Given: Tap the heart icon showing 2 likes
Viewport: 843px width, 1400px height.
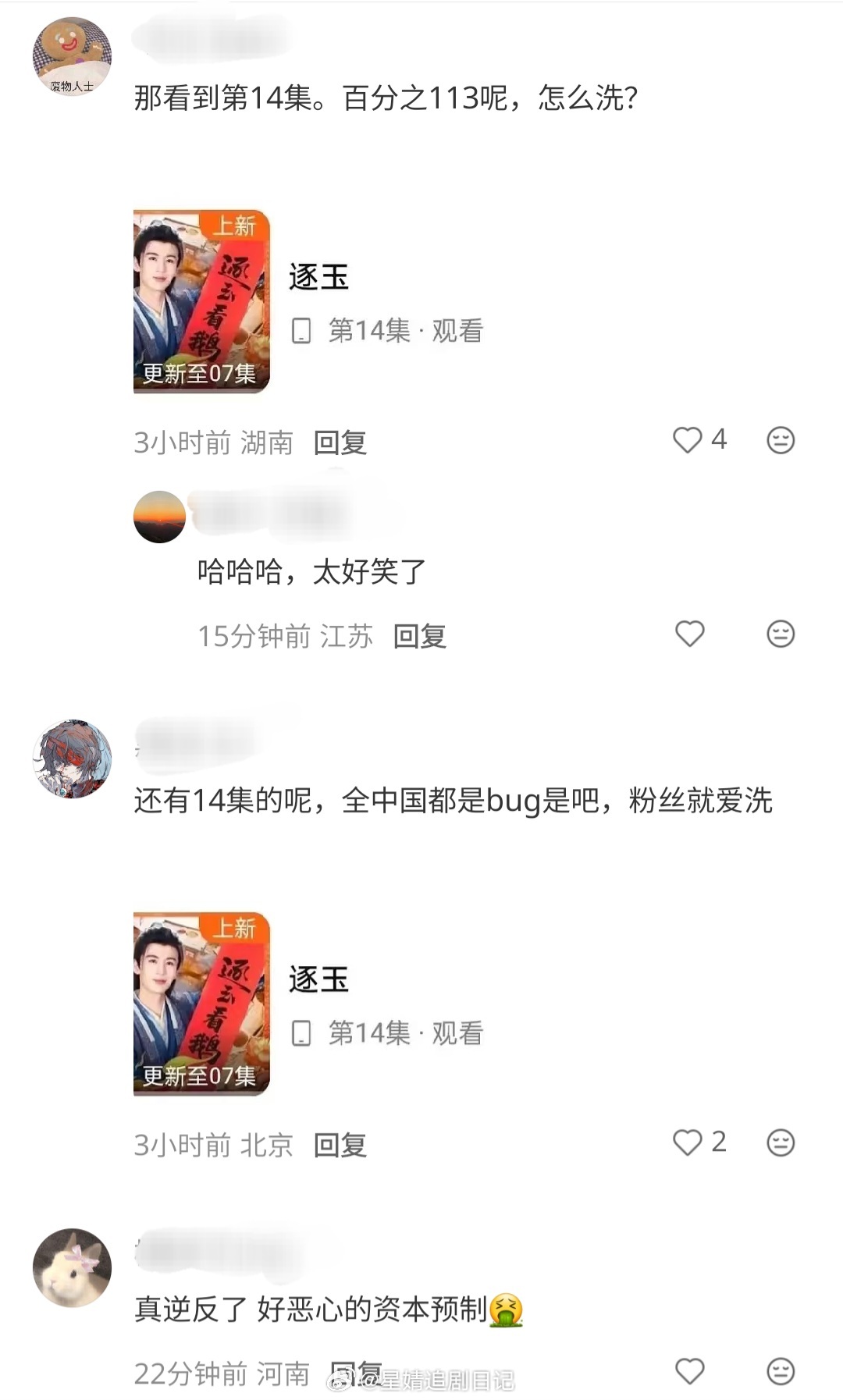Looking at the screenshot, I should [688, 1144].
